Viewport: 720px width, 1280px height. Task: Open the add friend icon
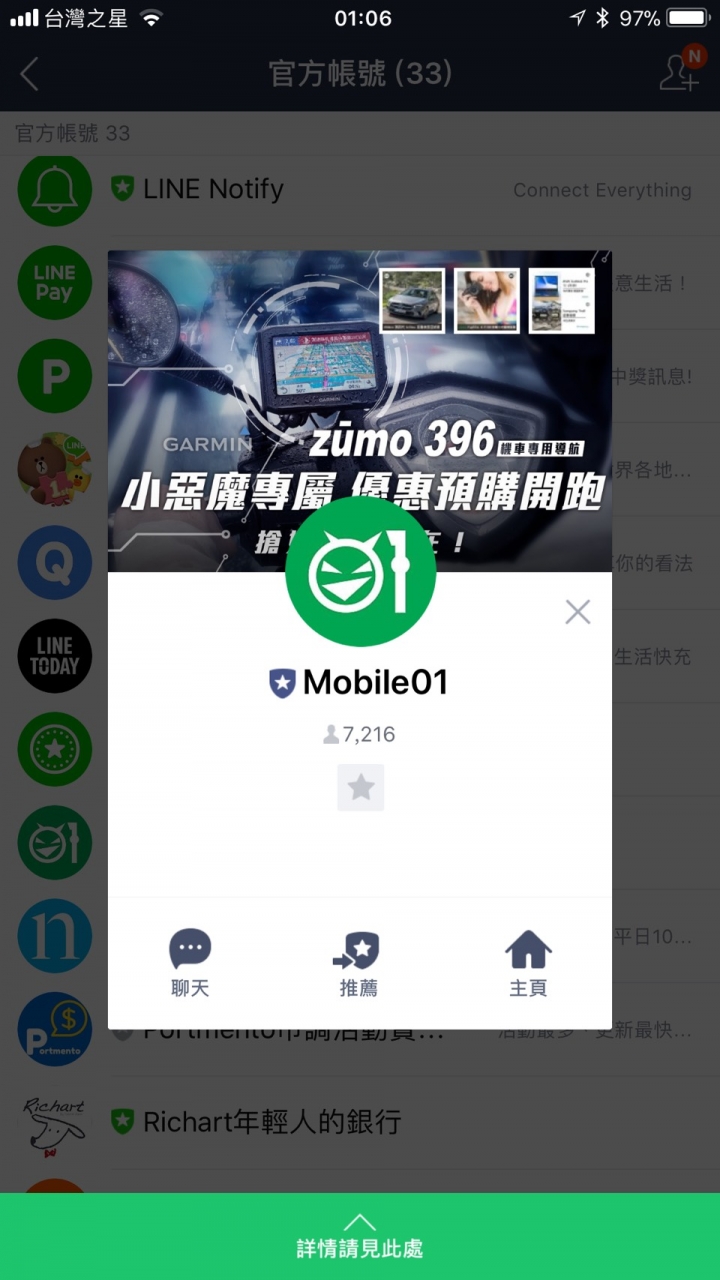pyautogui.click(x=680, y=72)
